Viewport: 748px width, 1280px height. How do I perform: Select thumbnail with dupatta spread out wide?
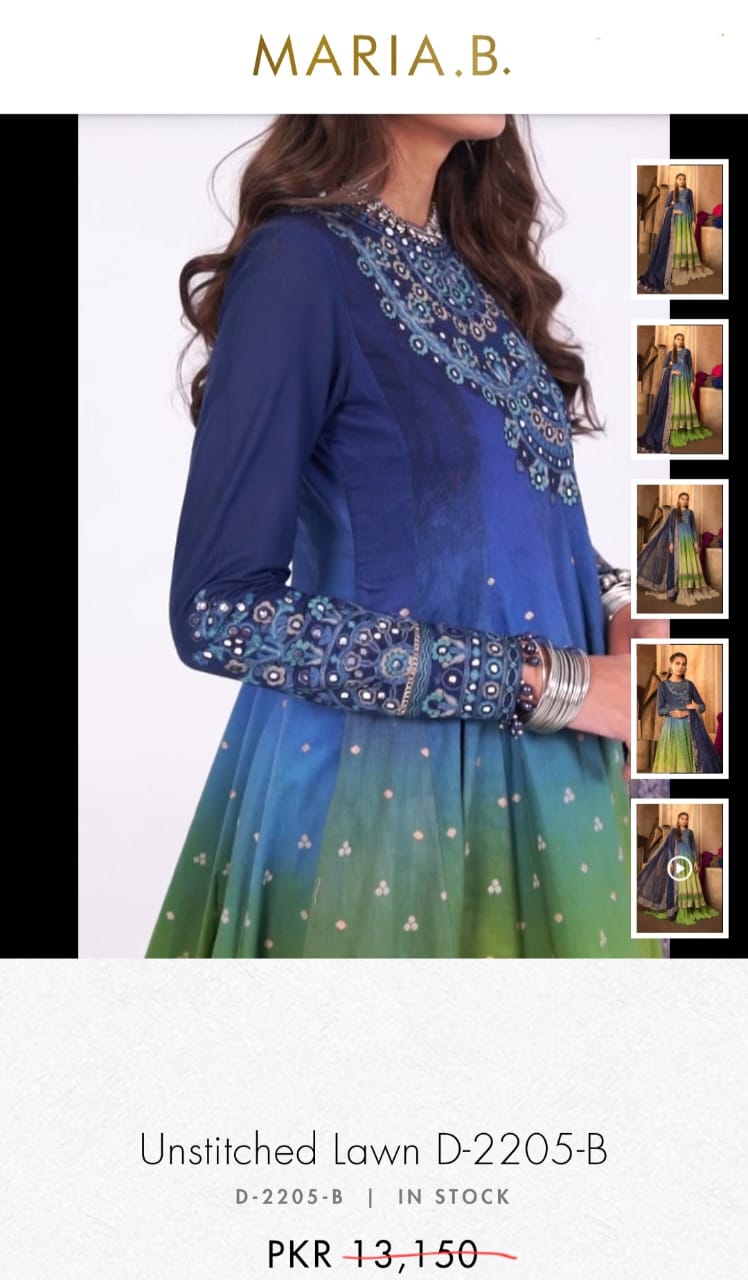[679, 547]
